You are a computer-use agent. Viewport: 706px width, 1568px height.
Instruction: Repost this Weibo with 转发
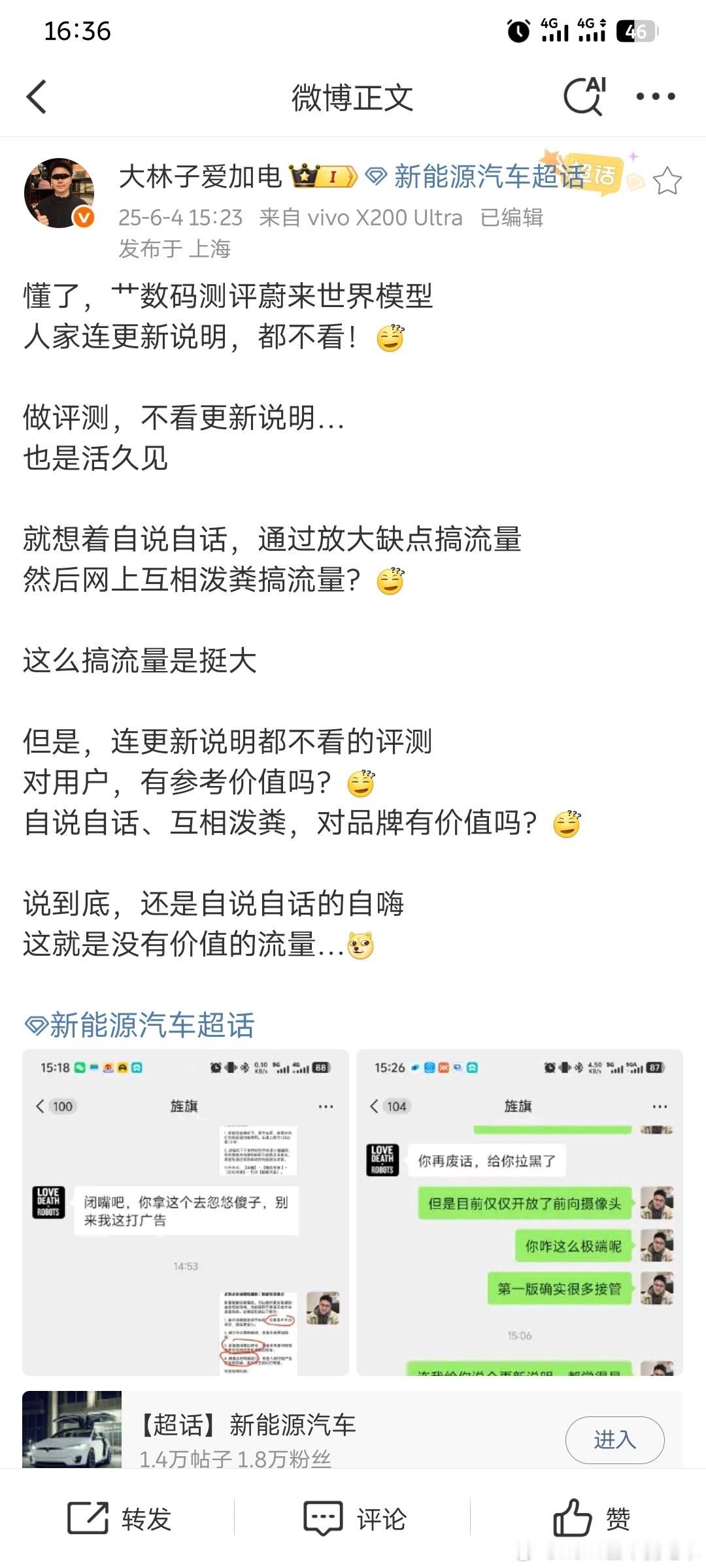(x=120, y=1518)
